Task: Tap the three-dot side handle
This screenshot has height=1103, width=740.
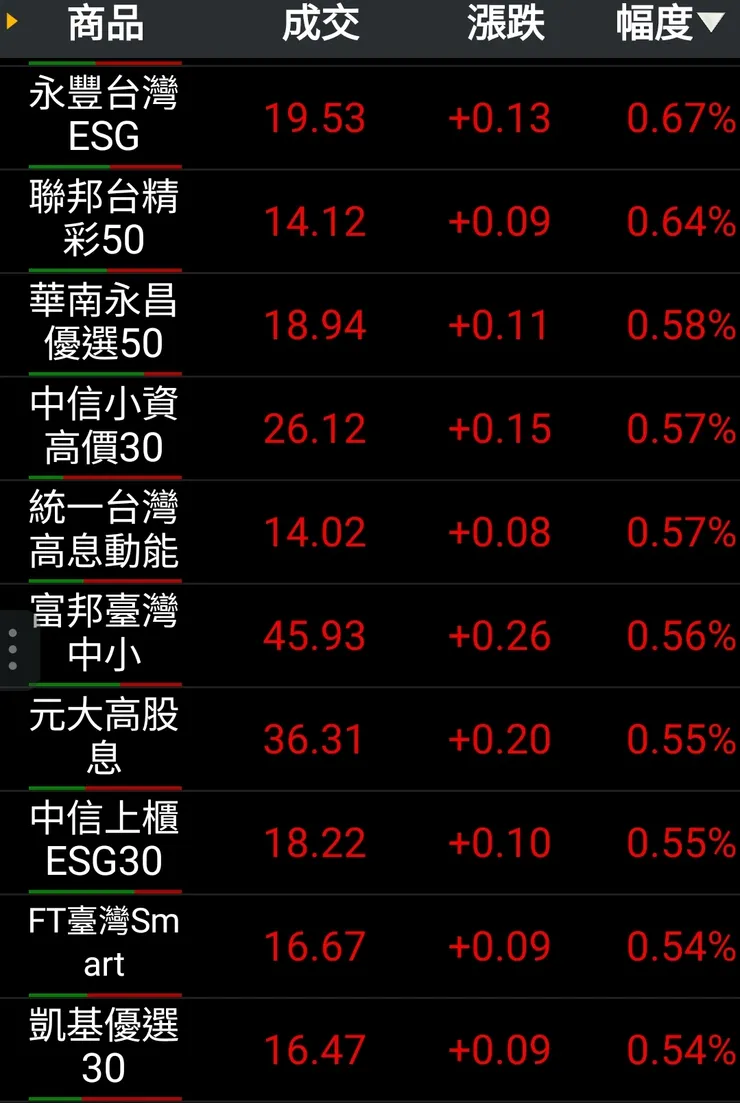Action: tap(13, 650)
